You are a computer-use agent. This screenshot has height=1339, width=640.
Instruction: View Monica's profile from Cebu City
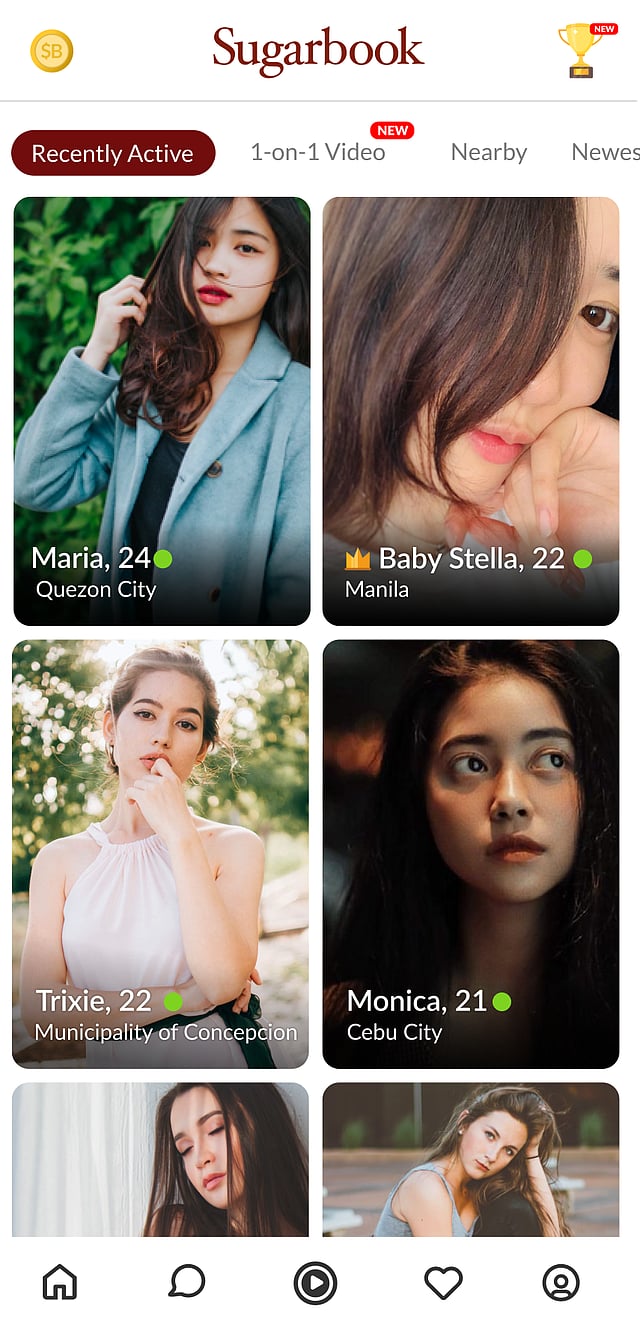tap(471, 853)
